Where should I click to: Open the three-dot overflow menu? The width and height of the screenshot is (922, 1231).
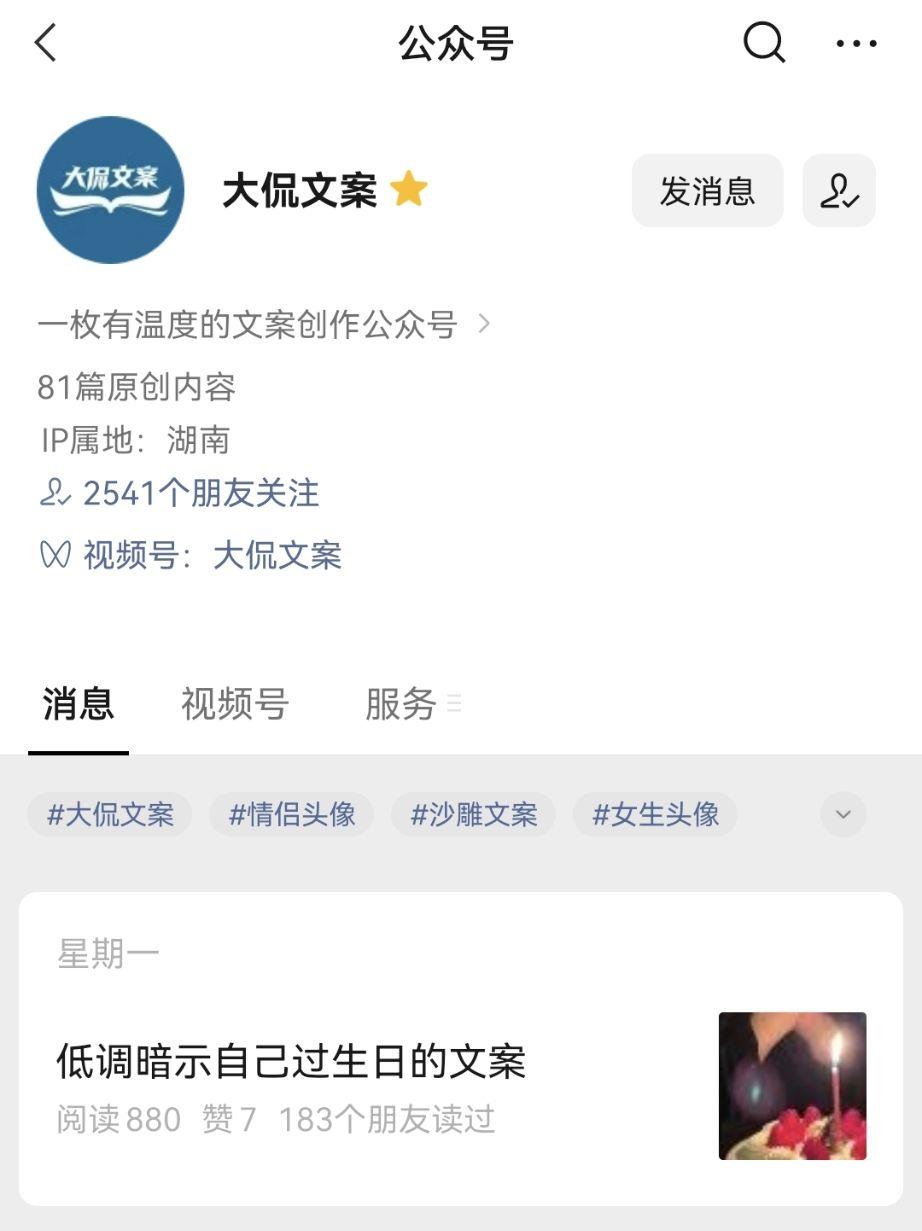[856, 43]
